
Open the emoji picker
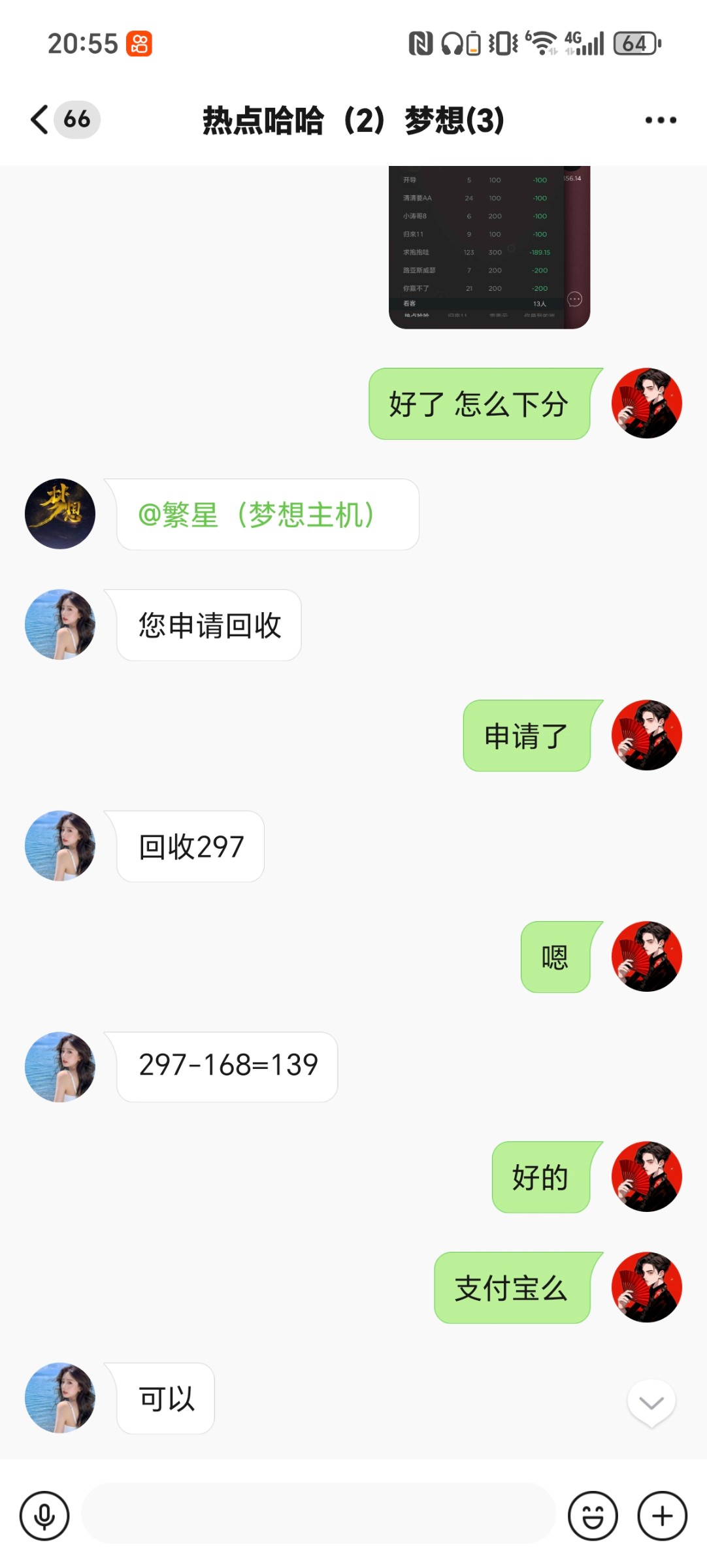[592, 1515]
